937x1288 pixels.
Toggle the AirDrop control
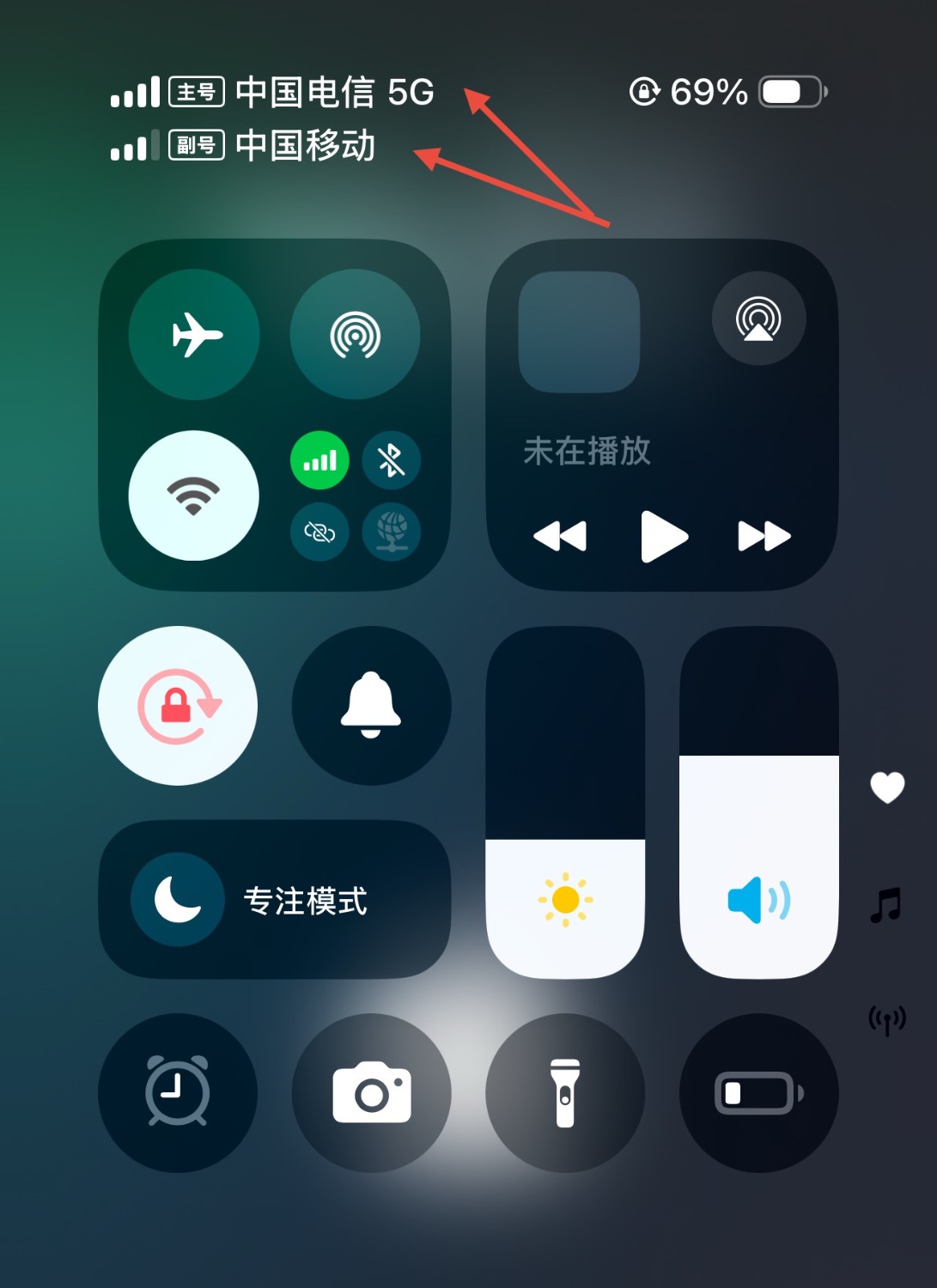[355, 334]
